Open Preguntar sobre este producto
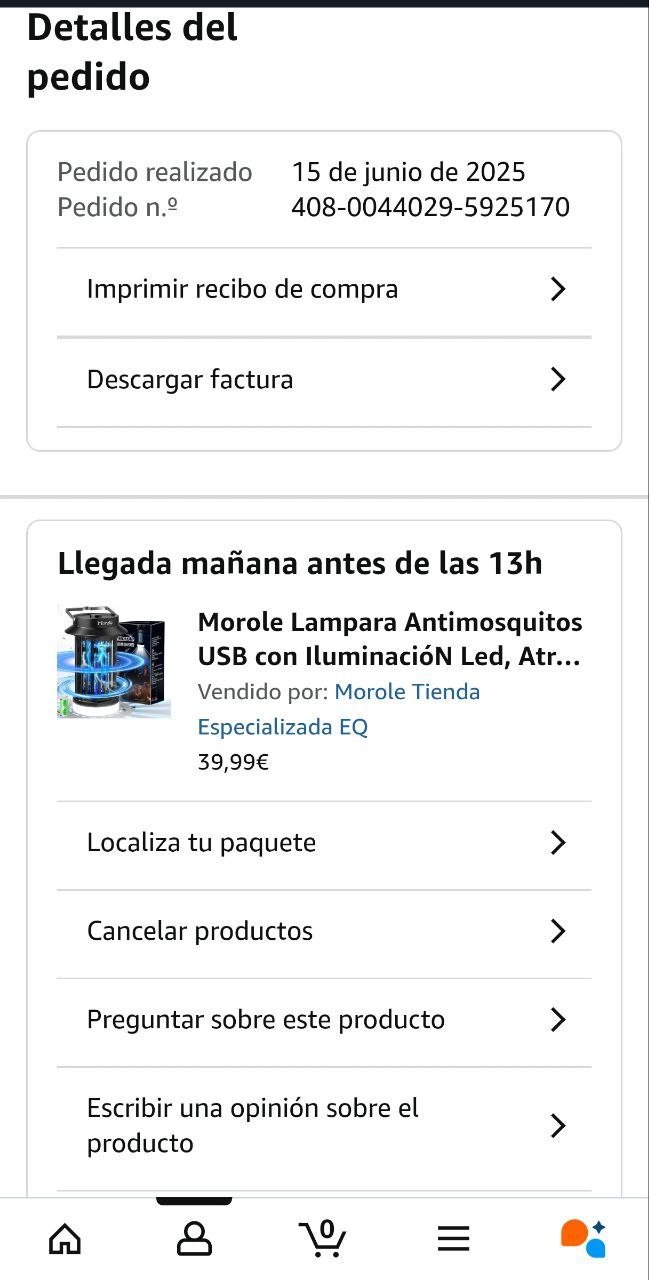Image resolution: width=649 pixels, height=1280 pixels. pos(324,1020)
